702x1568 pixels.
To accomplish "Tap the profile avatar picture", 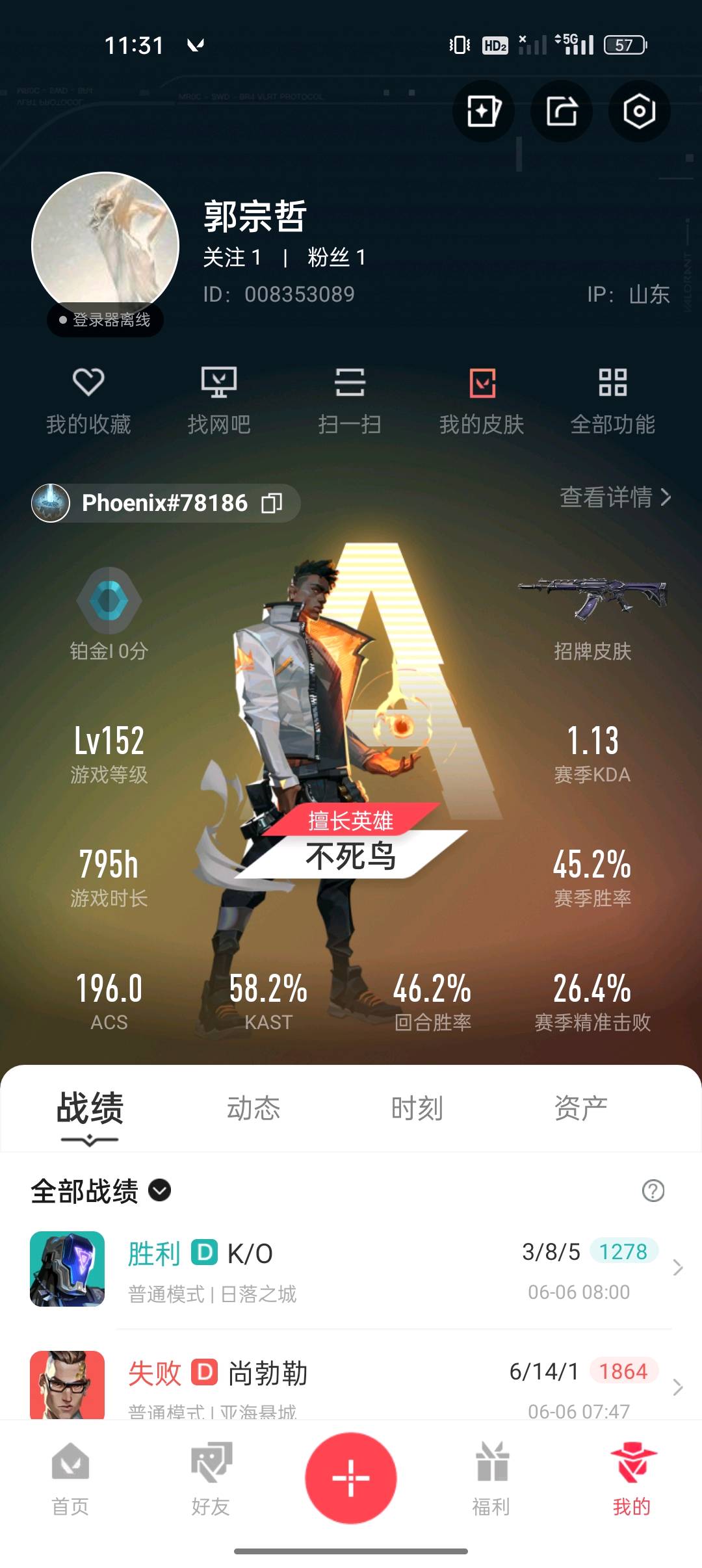I will pos(105,245).
